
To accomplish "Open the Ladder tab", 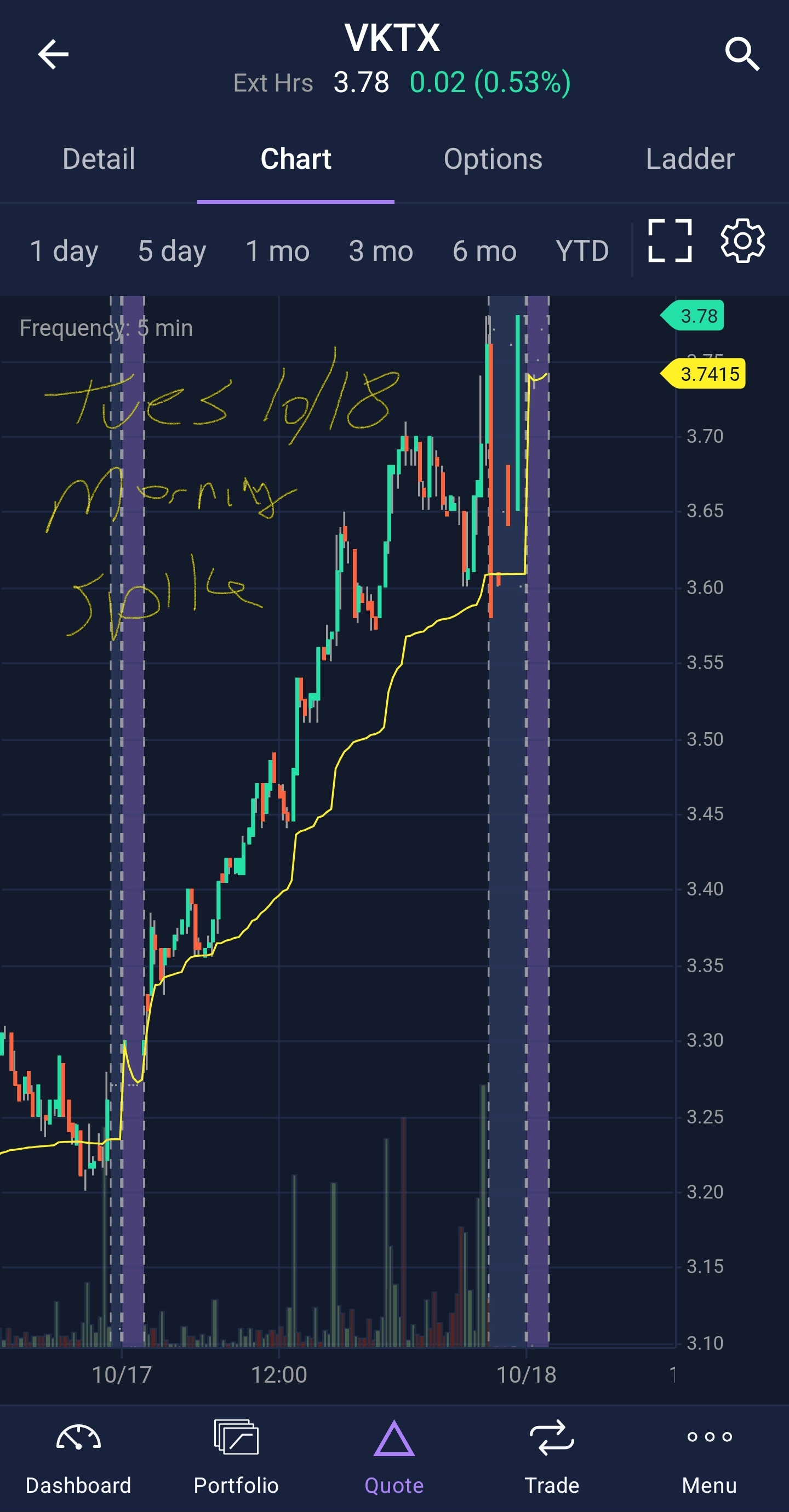I will tap(690, 159).
